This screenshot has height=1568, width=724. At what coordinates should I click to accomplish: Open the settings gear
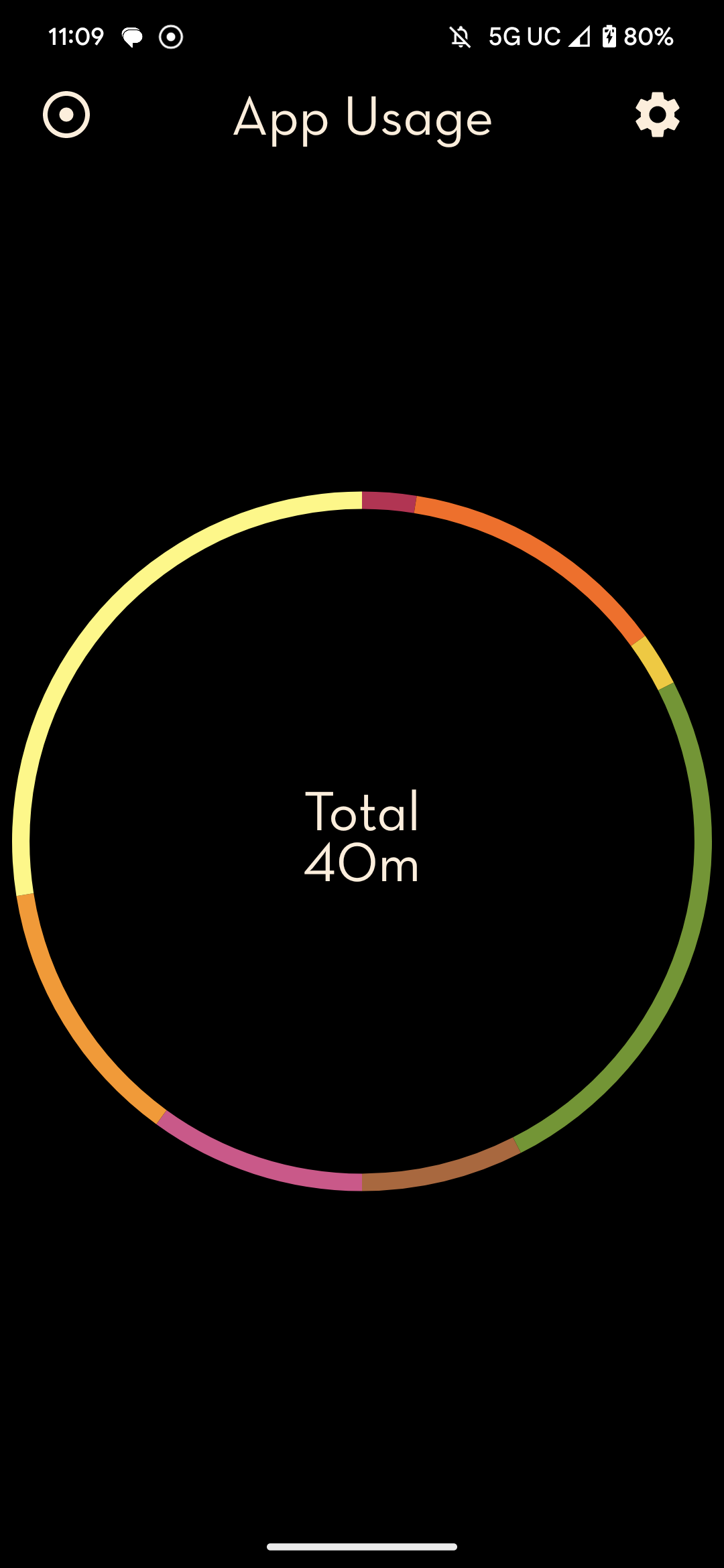[657, 115]
